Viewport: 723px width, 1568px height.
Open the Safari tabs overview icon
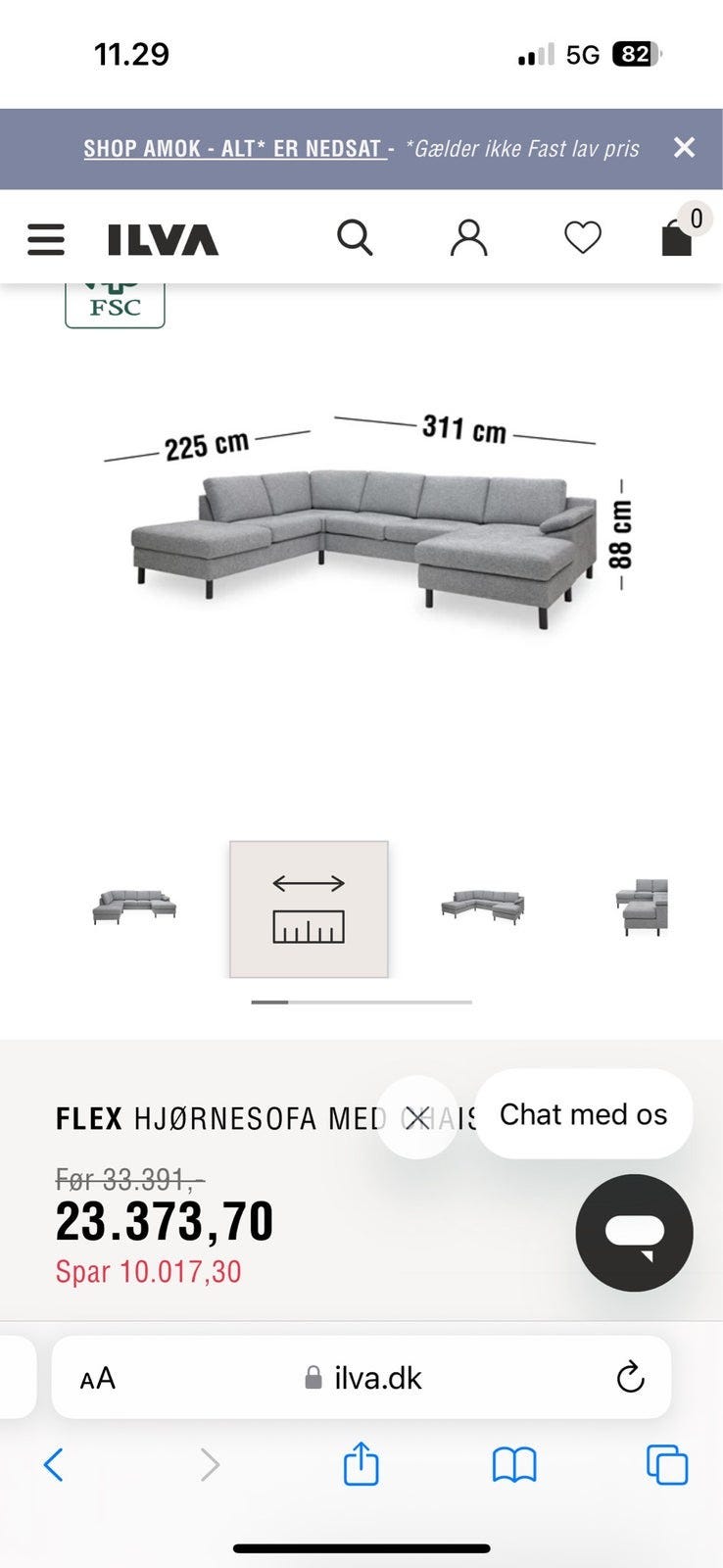tap(670, 1465)
